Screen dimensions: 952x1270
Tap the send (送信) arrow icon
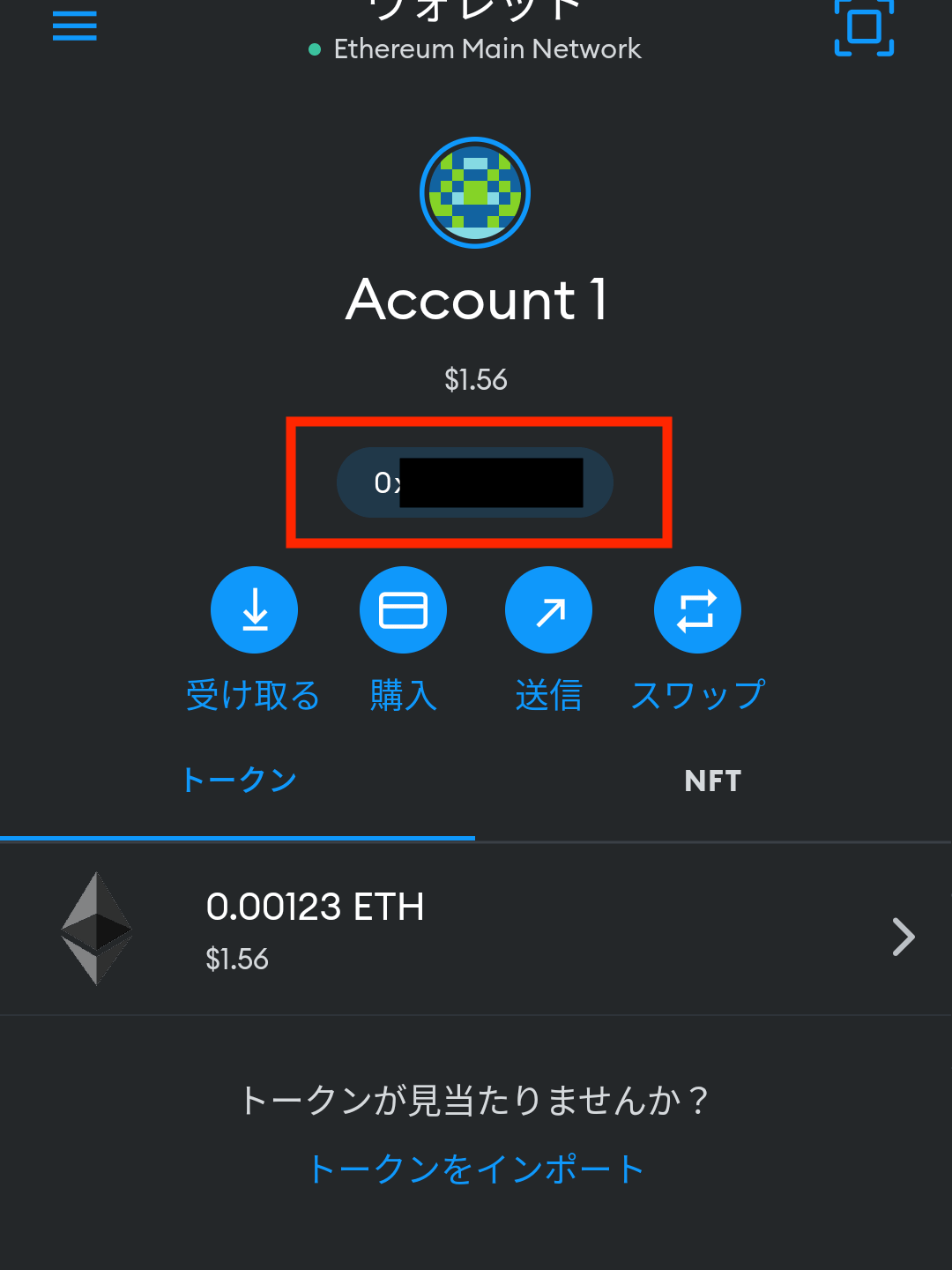point(548,609)
